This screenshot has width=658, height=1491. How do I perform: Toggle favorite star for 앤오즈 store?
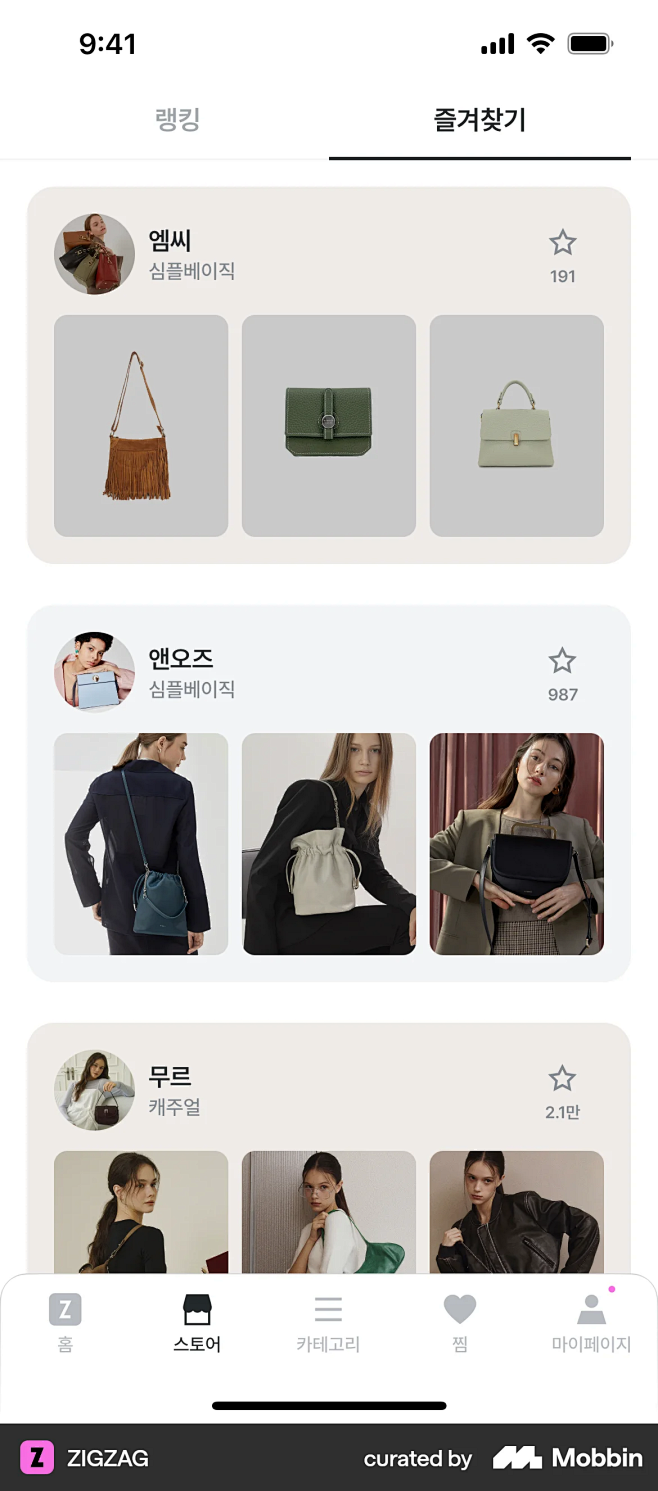[563, 661]
